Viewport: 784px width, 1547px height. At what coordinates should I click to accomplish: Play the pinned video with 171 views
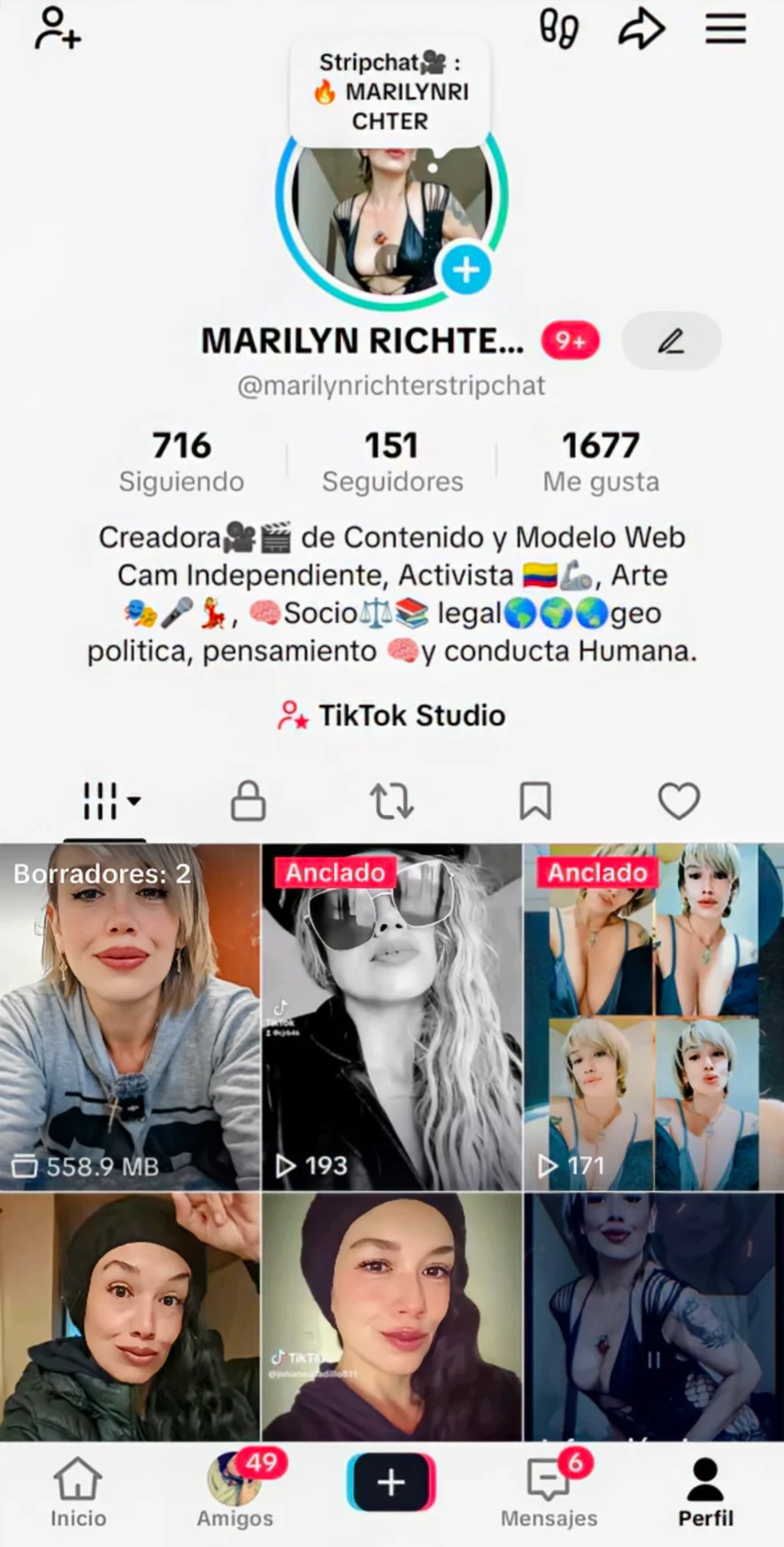point(653,1016)
